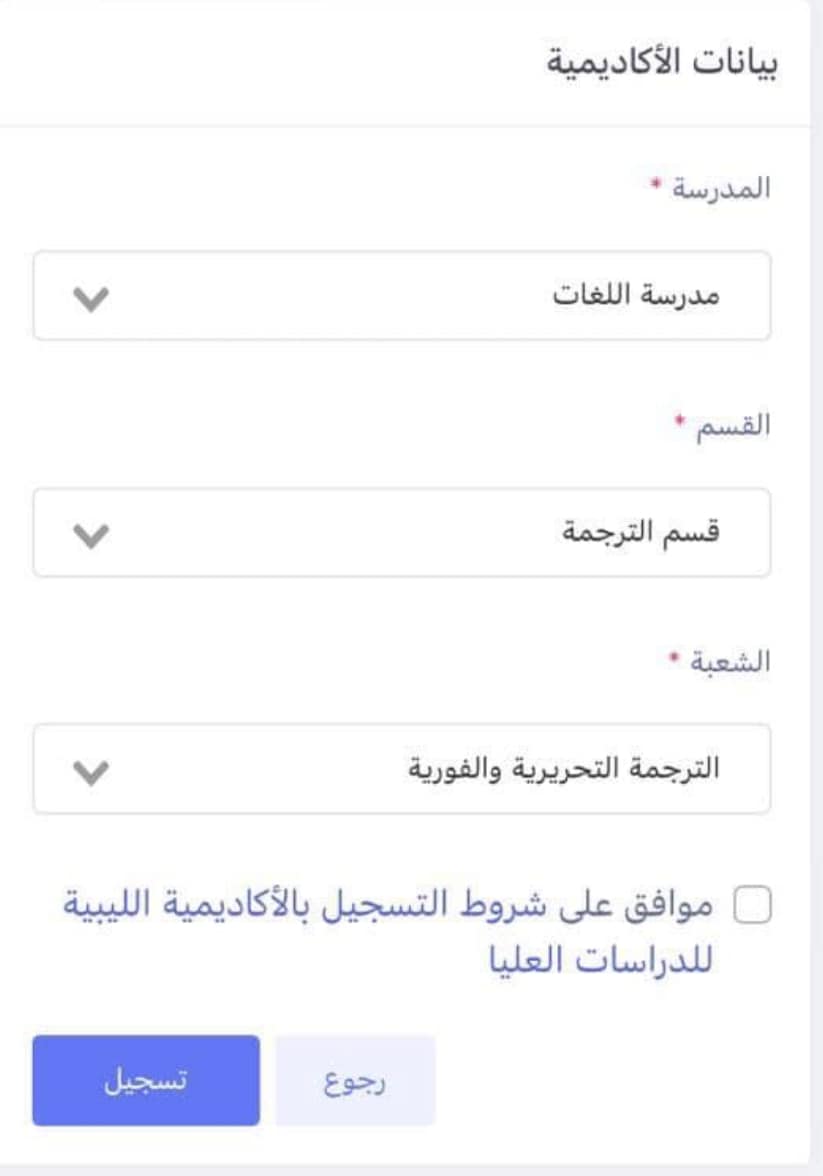This screenshot has width=823, height=1176.
Task: Select the مدرسة اللغات dropdown field
Action: tap(400, 295)
